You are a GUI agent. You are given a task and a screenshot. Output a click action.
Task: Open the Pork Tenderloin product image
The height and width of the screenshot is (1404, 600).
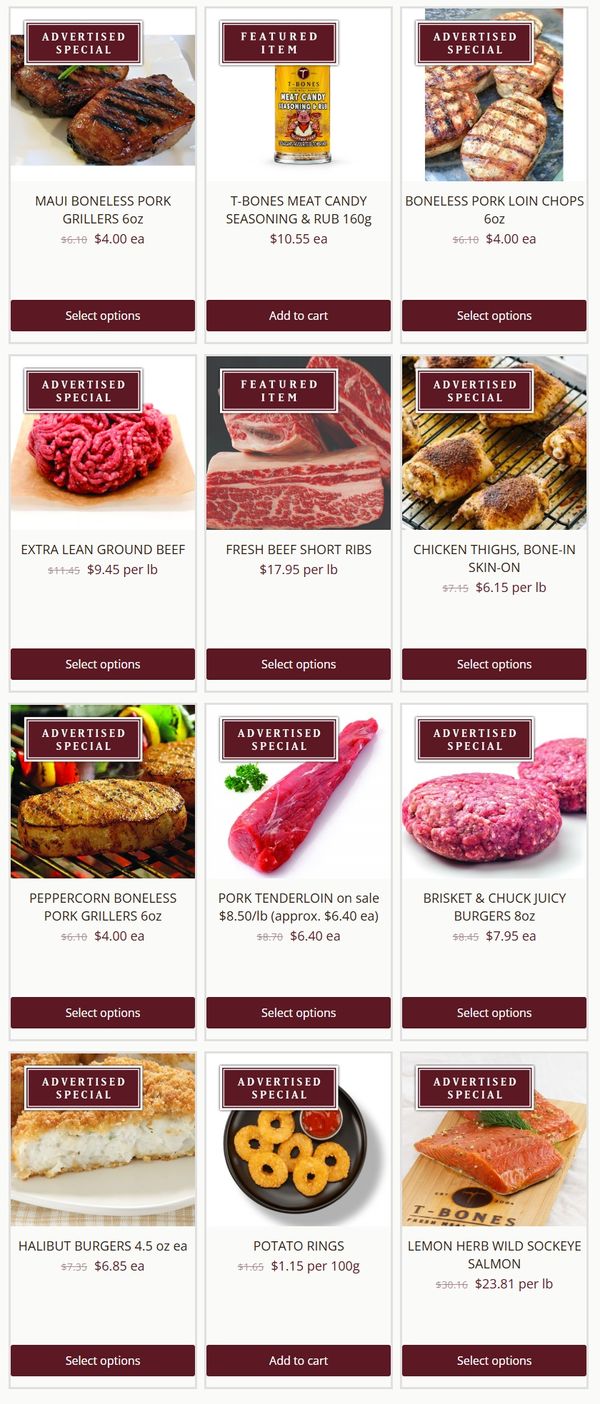298,810
